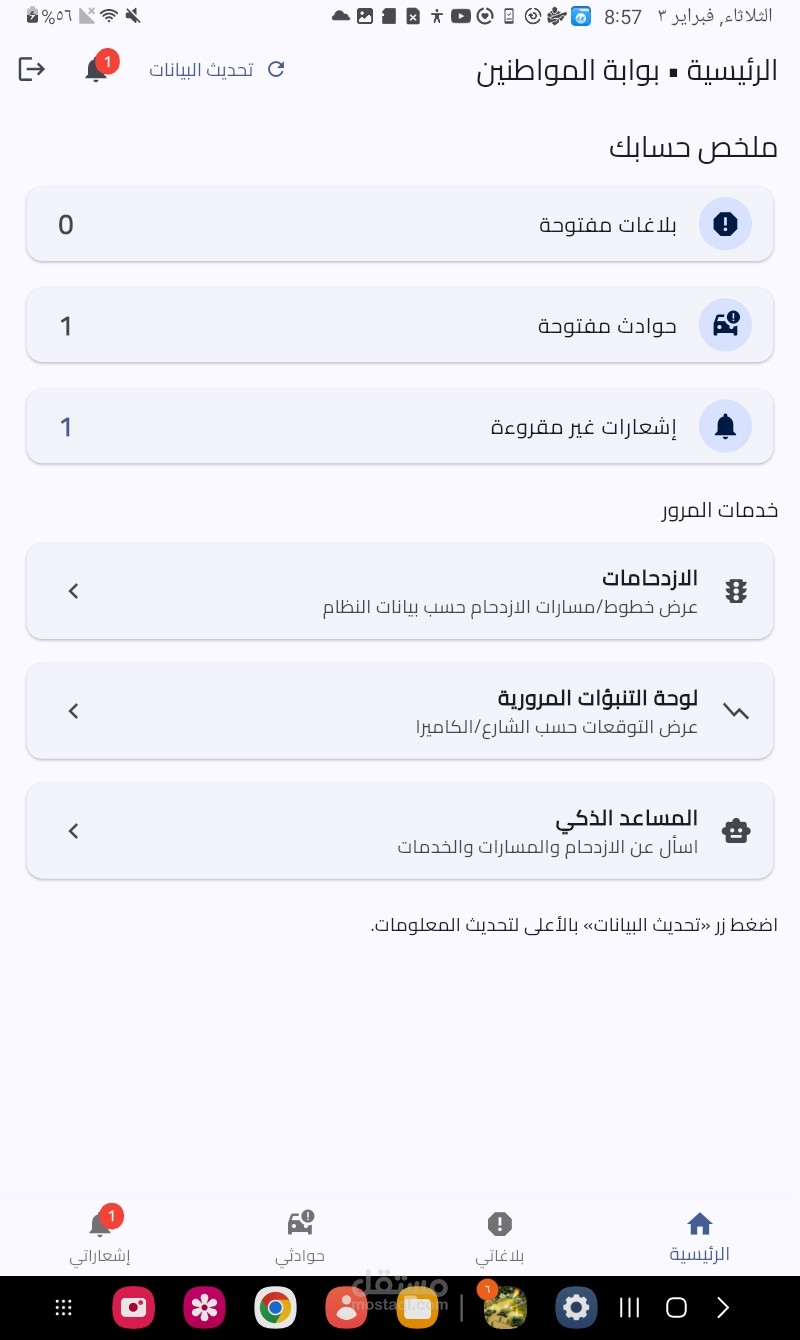The image size is (800, 1340).
Task: Refresh data with تحديث البيانات button
Action: pyautogui.click(x=217, y=69)
